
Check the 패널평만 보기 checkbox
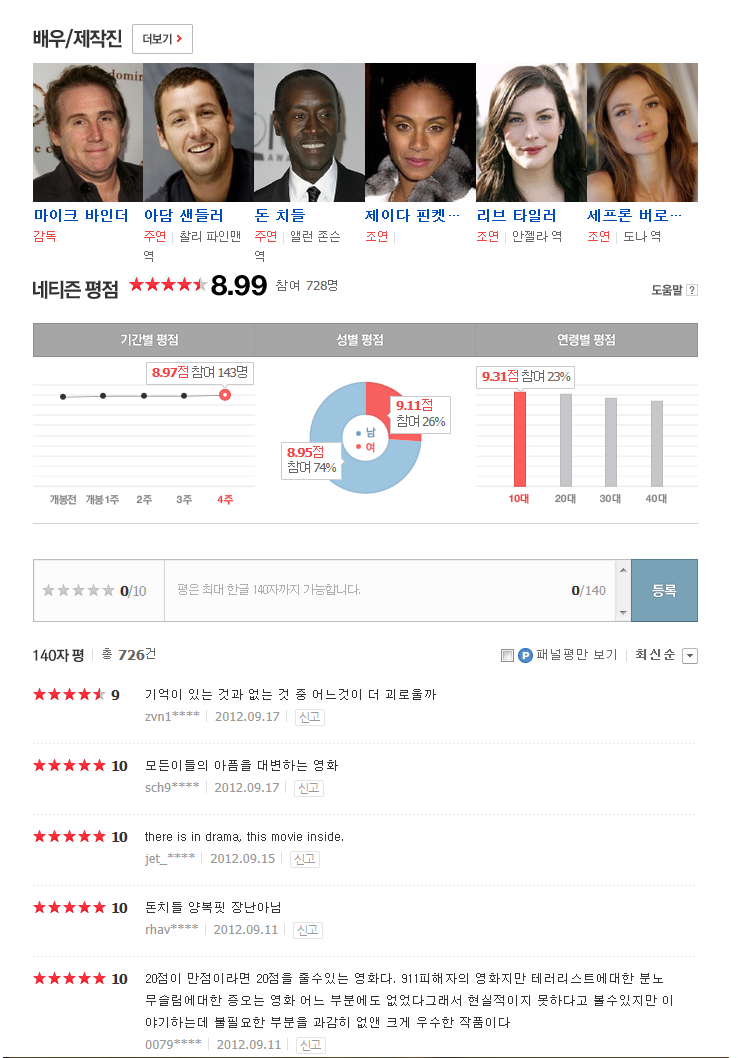[507, 655]
